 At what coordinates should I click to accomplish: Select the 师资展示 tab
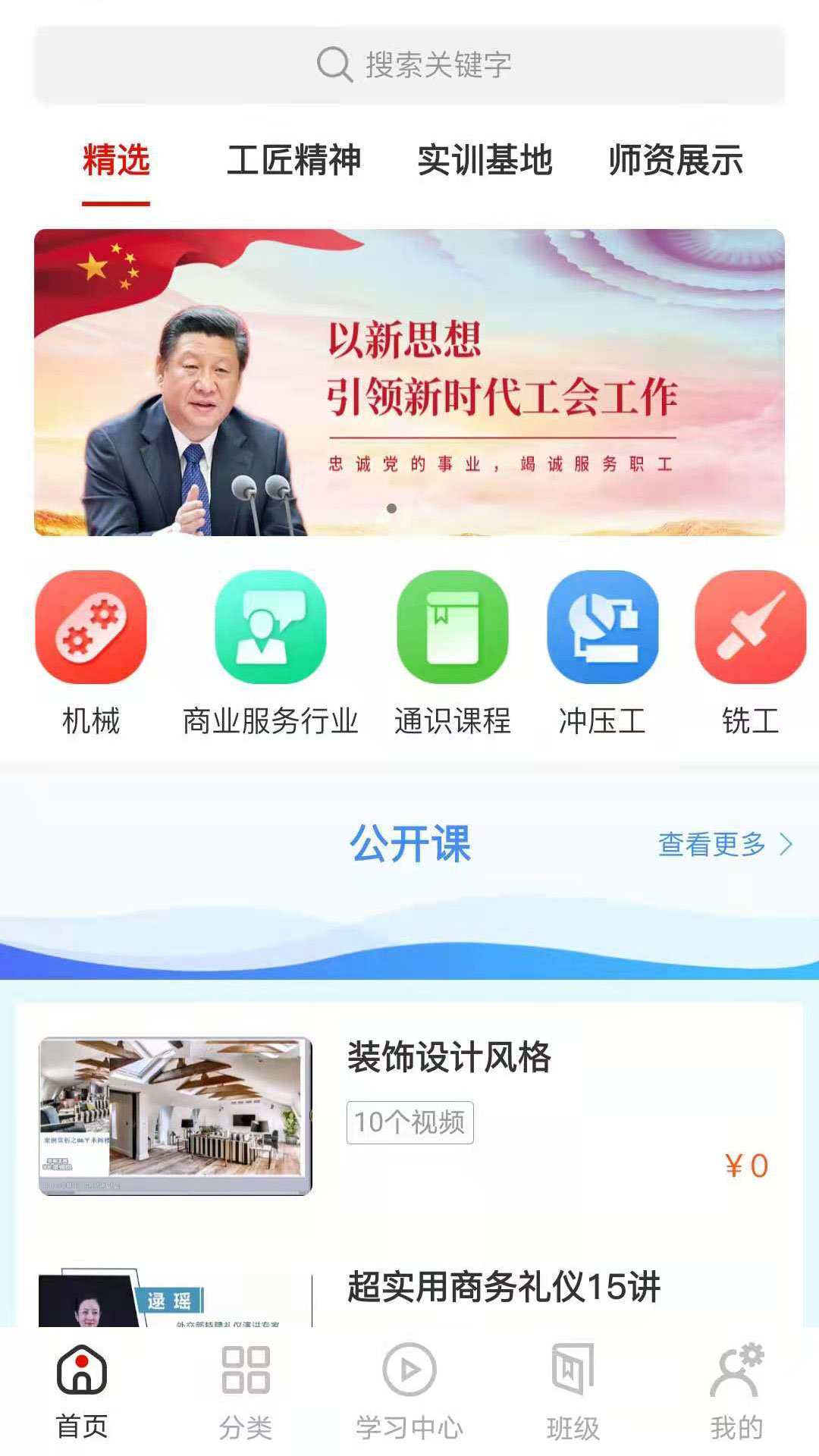pyautogui.click(x=675, y=159)
